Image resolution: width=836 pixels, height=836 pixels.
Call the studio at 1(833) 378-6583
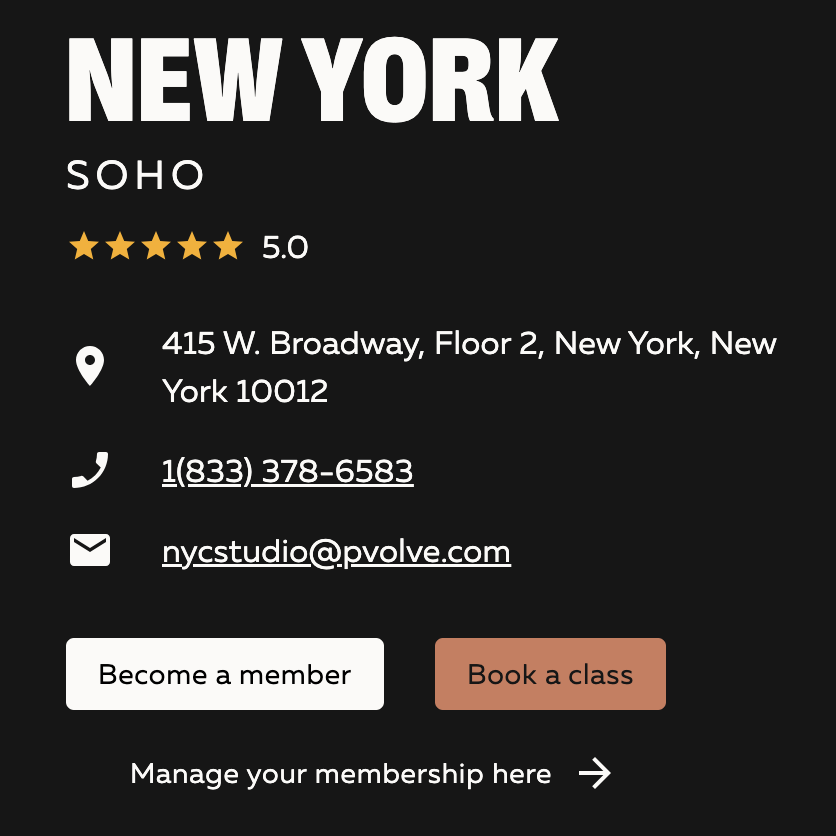(x=287, y=471)
